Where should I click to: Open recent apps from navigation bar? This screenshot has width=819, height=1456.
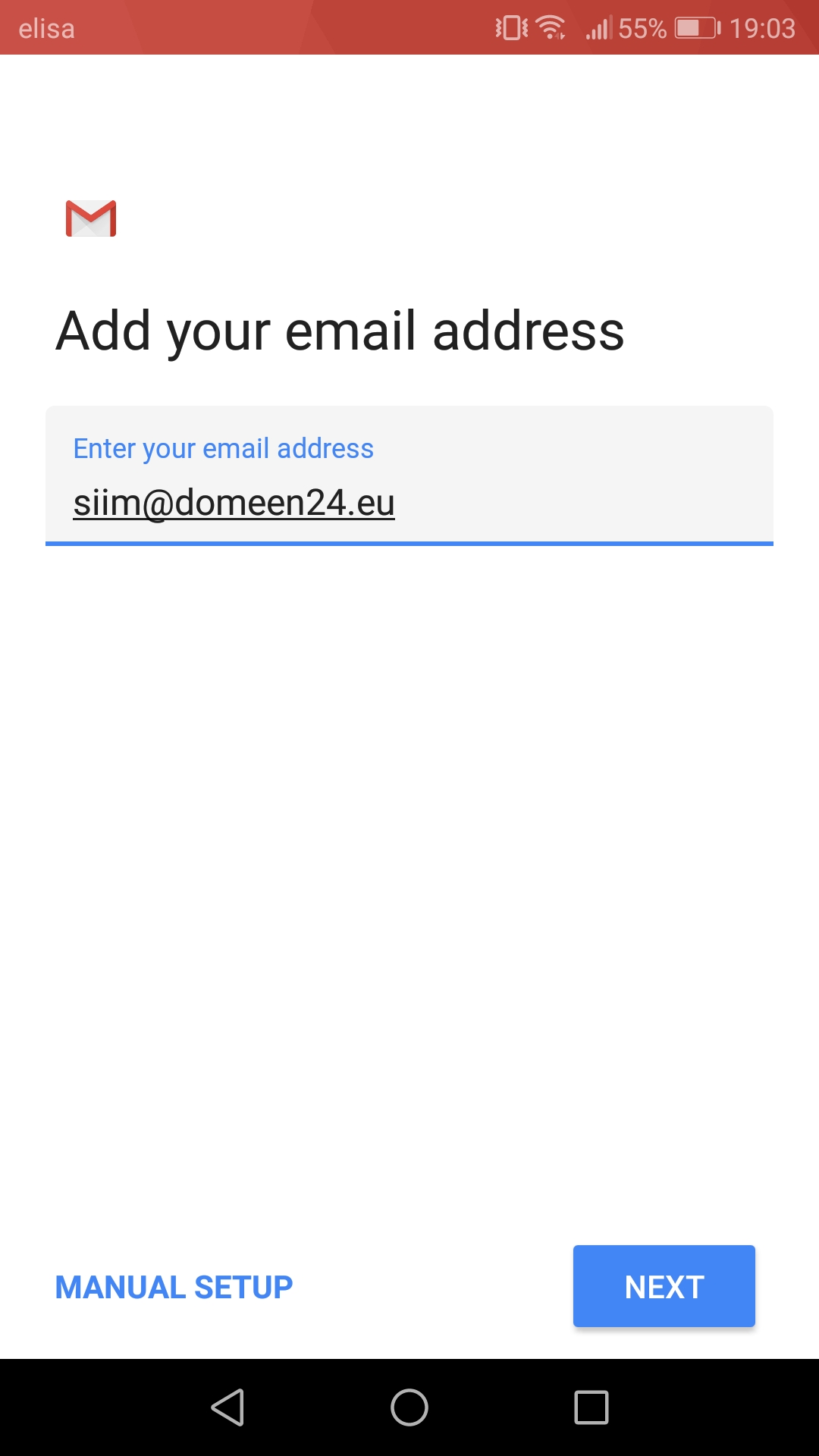pos(591,1407)
